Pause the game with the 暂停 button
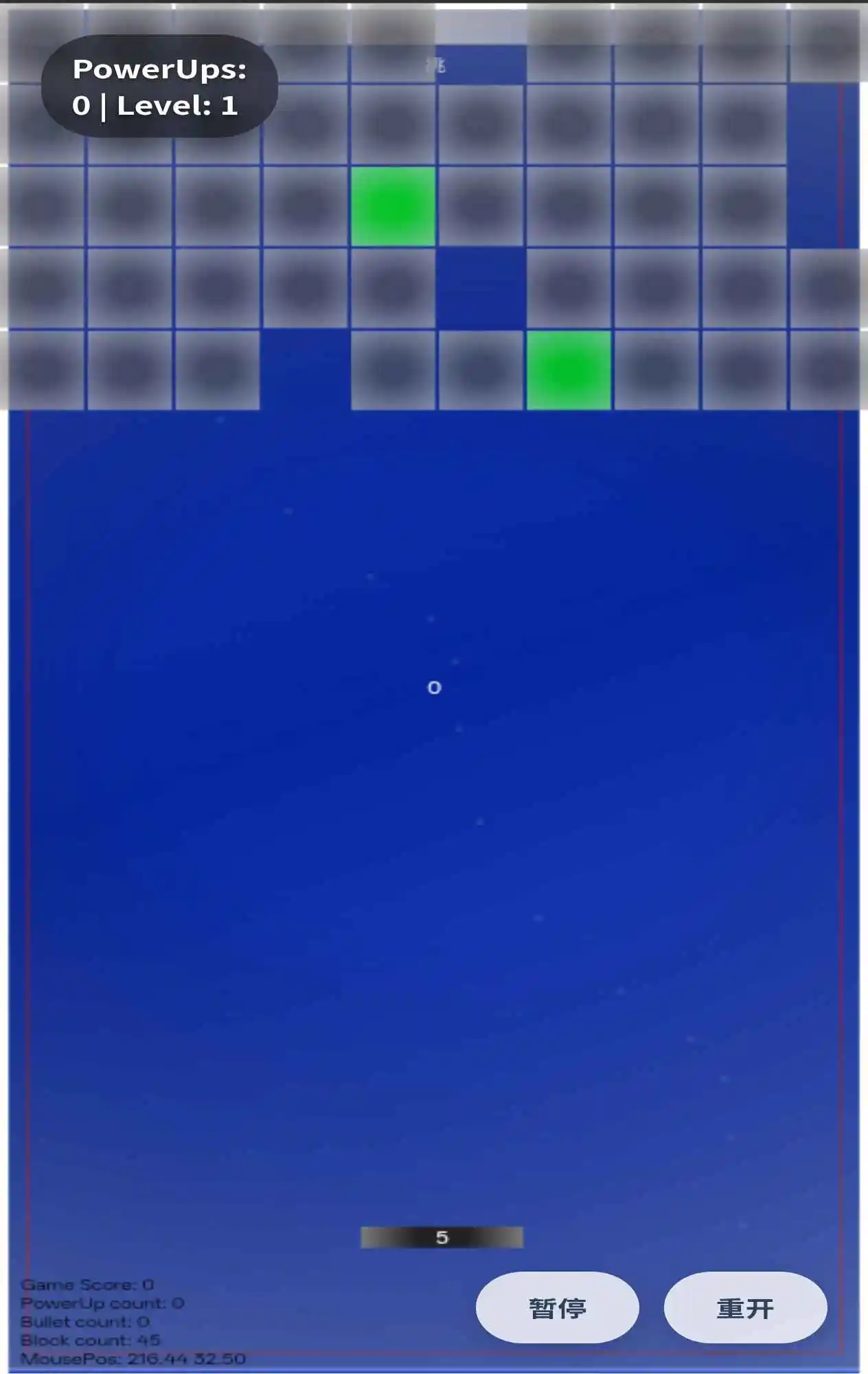868x1374 pixels. (x=557, y=1307)
